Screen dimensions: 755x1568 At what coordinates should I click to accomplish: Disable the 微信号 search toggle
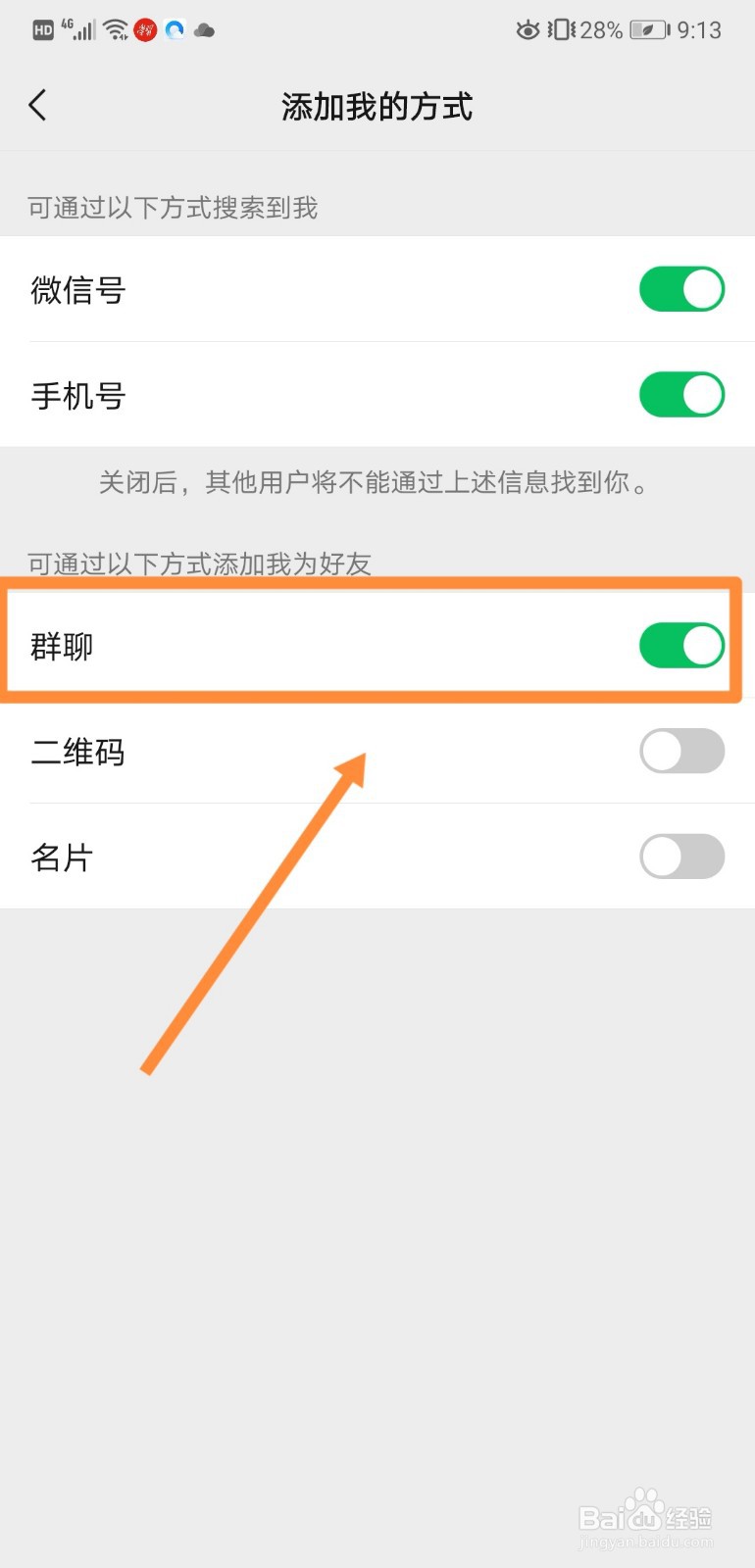pyautogui.click(x=681, y=290)
